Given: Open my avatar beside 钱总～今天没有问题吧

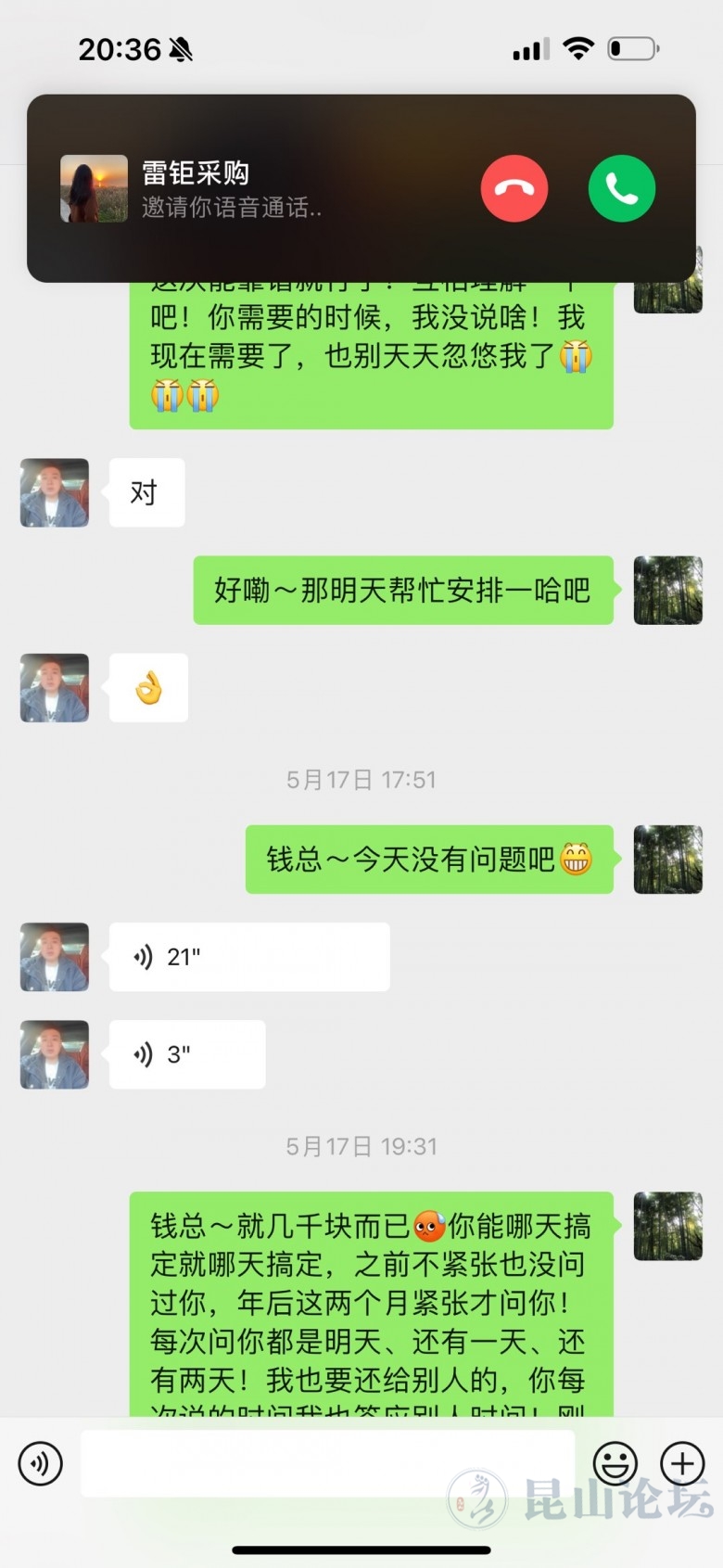Looking at the screenshot, I should [667, 860].
